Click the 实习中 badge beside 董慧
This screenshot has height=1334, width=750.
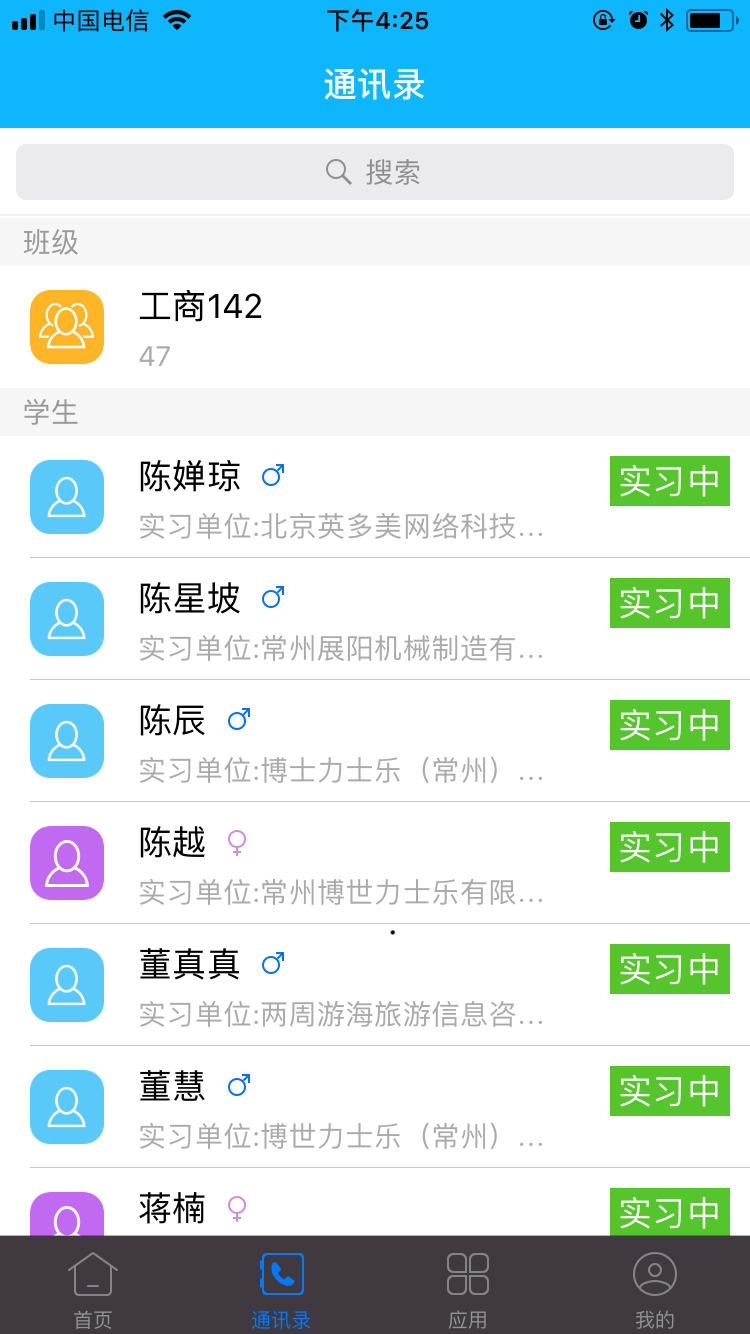[x=669, y=1091]
